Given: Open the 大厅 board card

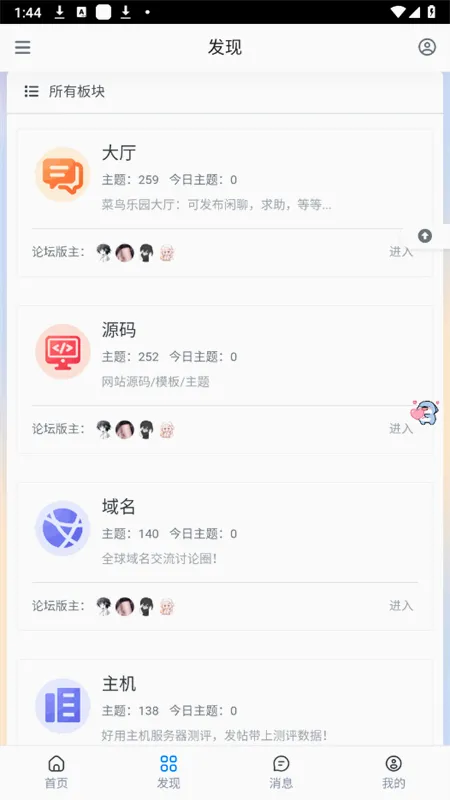Looking at the screenshot, I should click(x=225, y=203).
